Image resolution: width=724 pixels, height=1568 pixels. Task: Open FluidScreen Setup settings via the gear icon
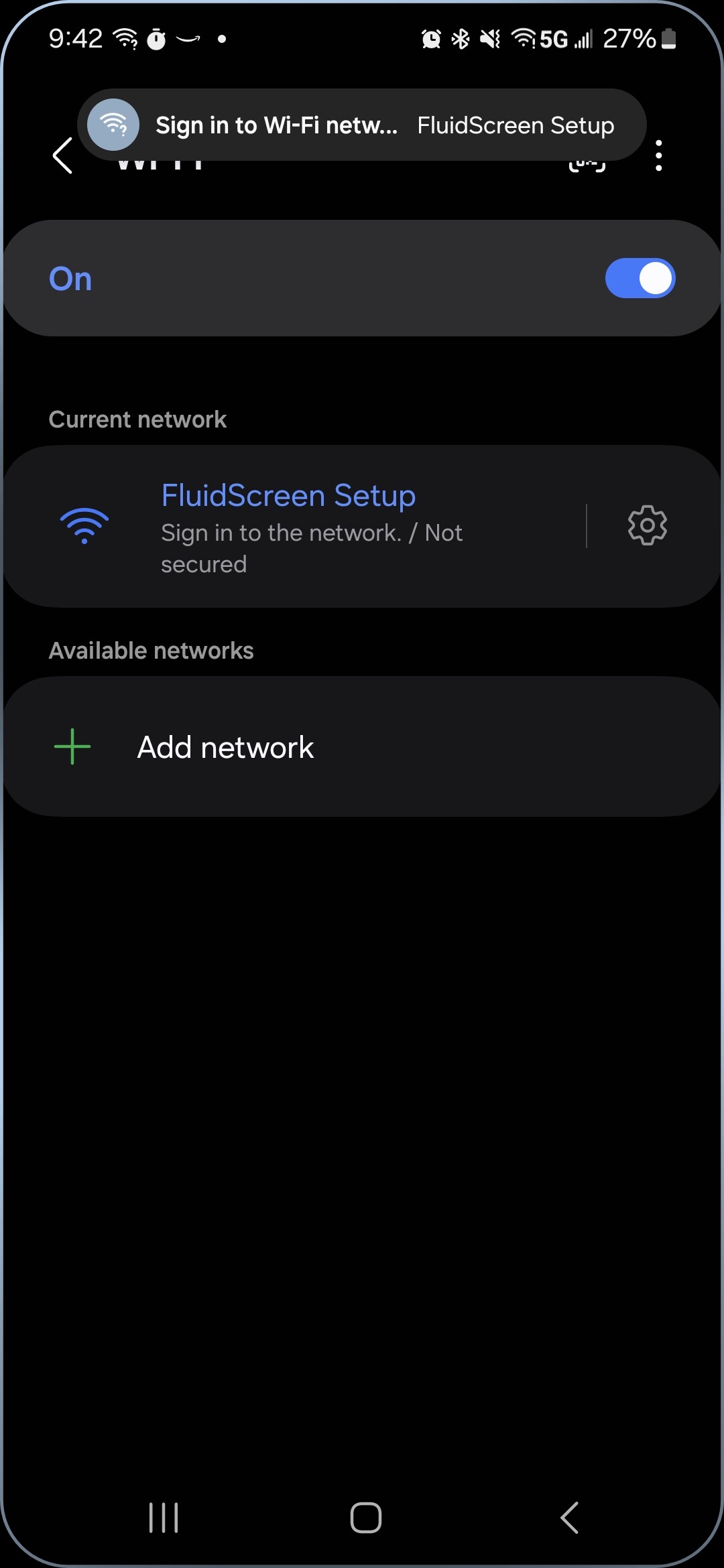point(648,525)
